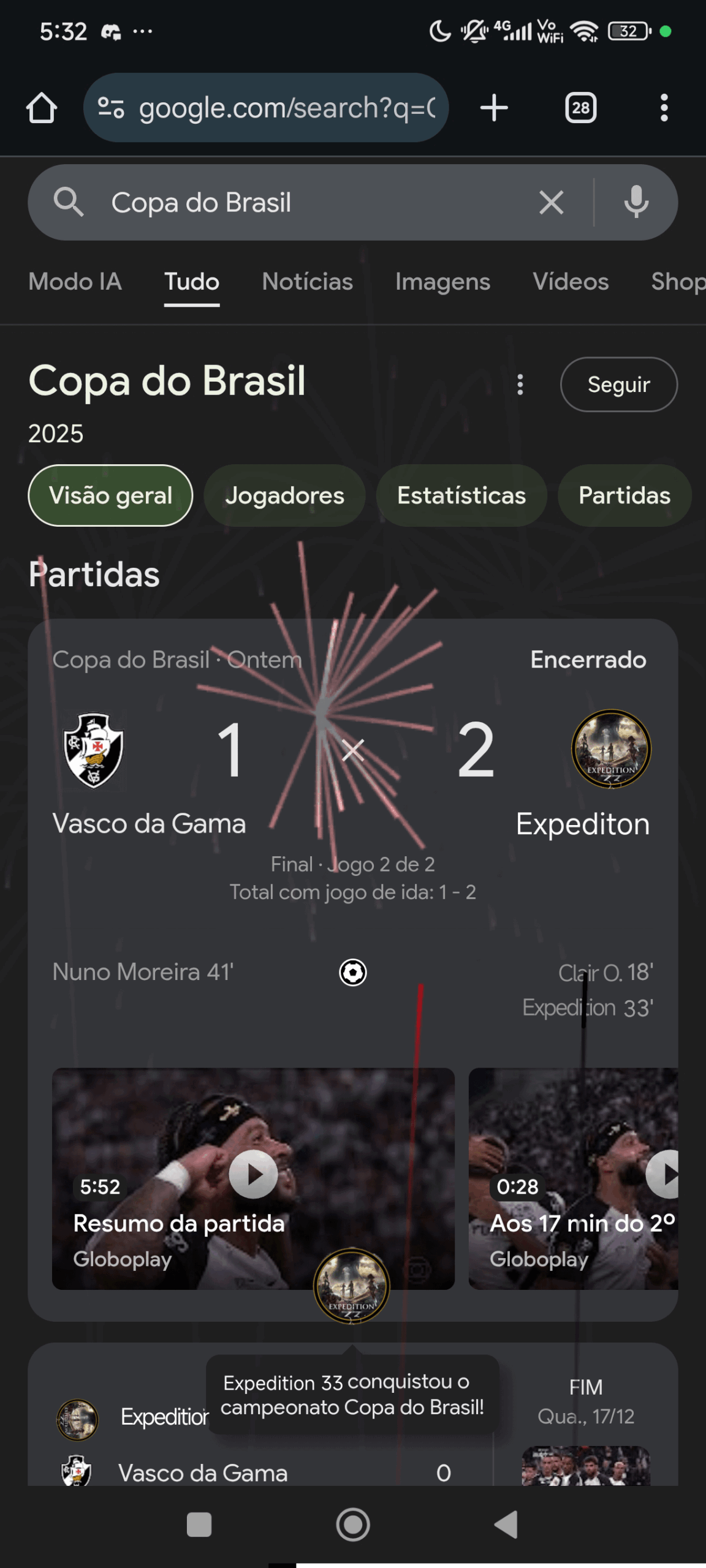Open the browser overflow menu
Screen dimensions: 706x1568
[664, 108]
